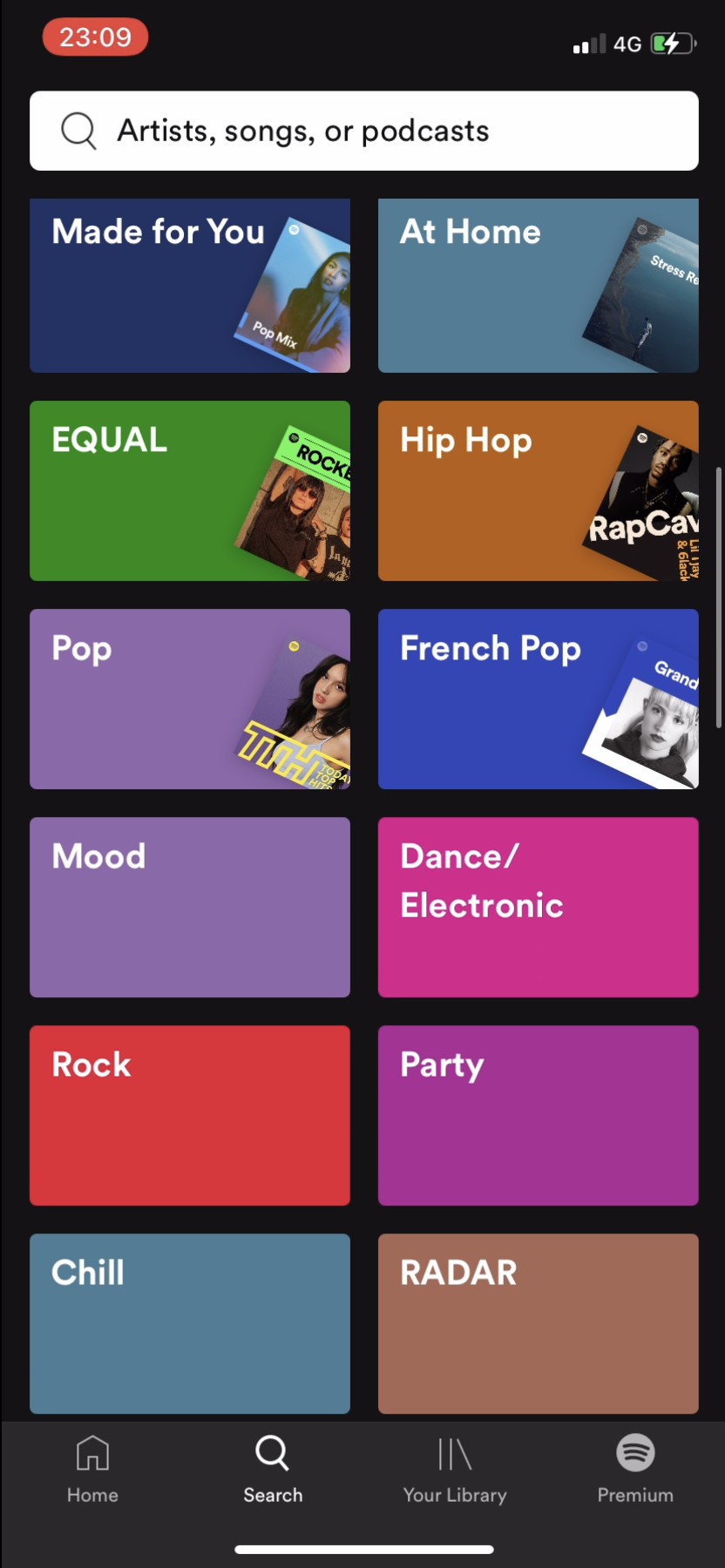The image size is (725, 1568).
Task: Open the RADAR category tile
Action: (x=538, y=1323)
